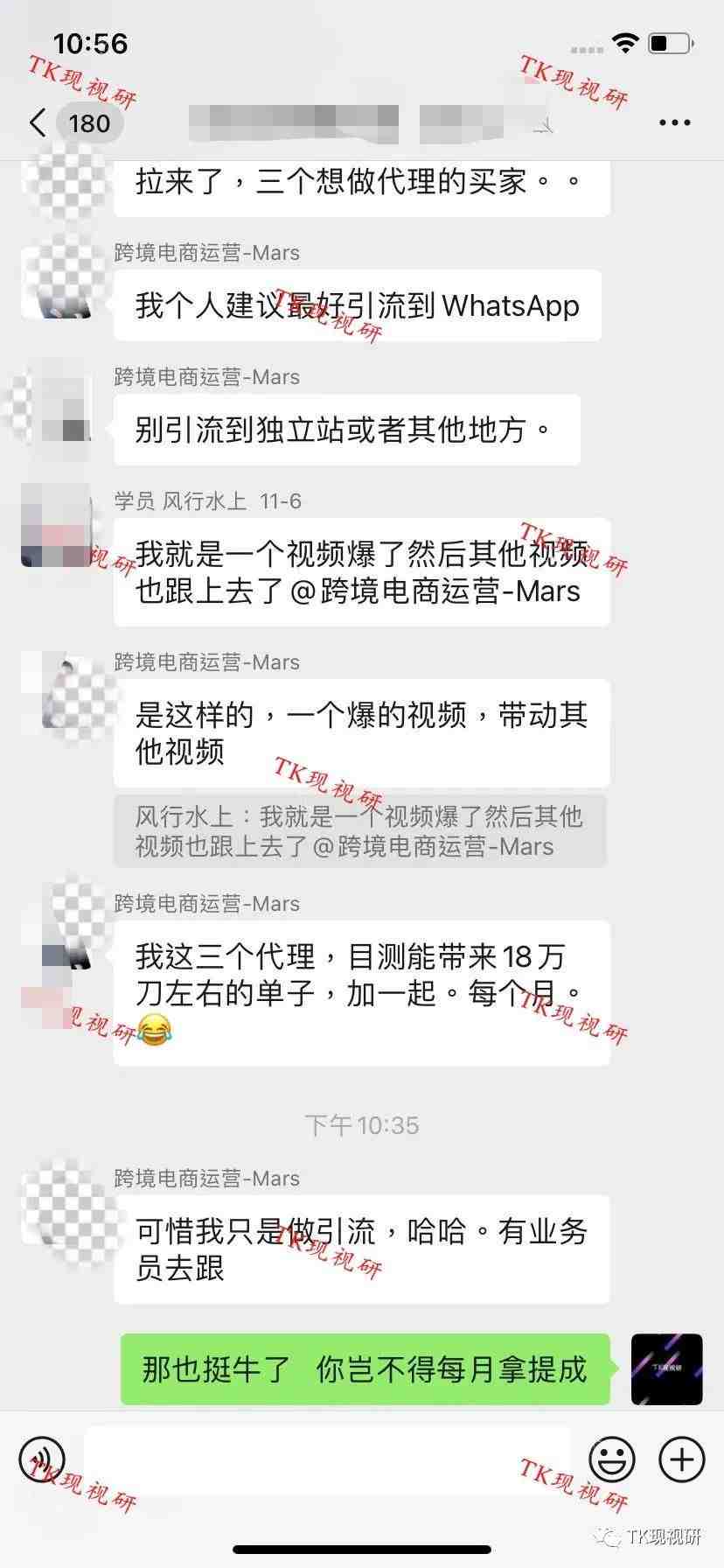Open the group chat overflow menu

[x=674, y=123]
